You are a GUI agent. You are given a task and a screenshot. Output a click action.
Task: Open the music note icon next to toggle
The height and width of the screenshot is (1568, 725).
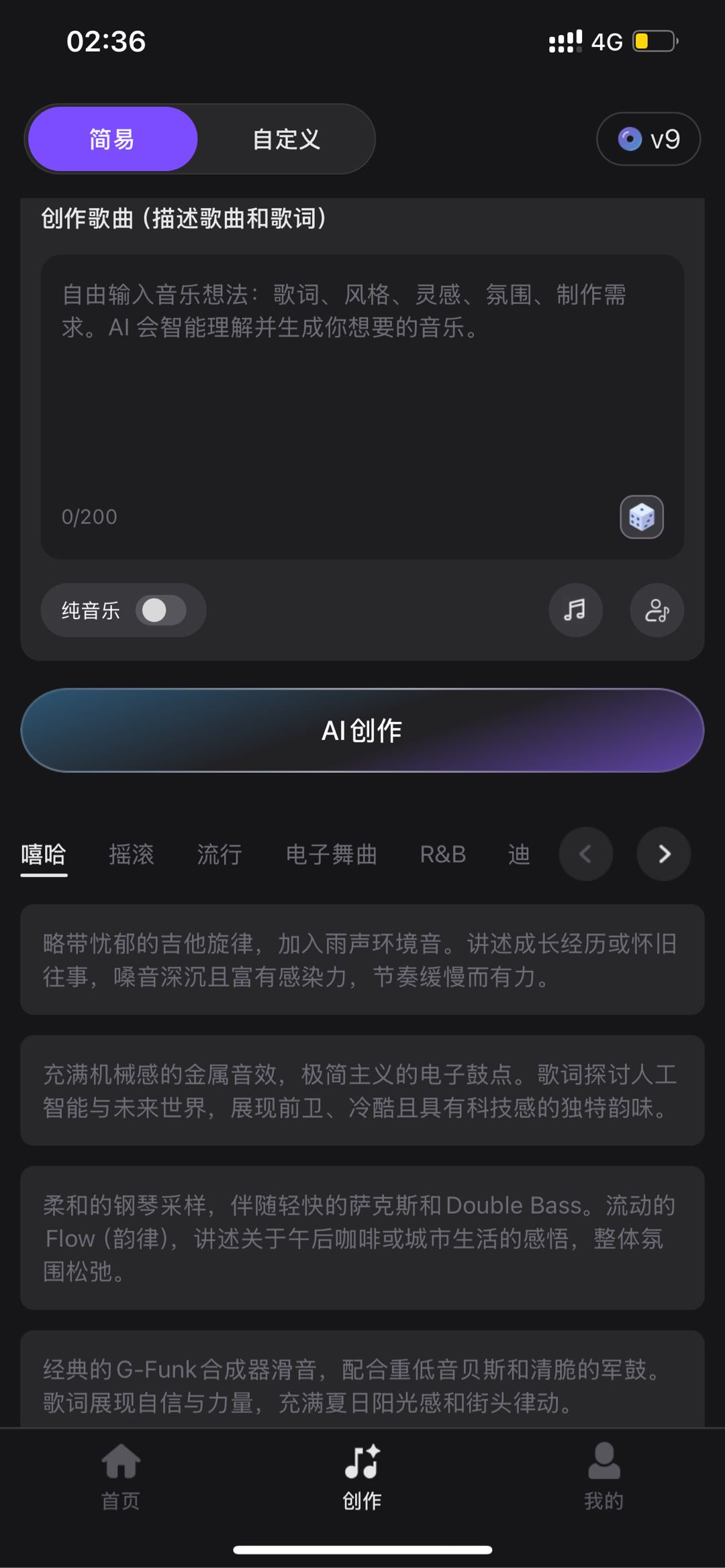[x=575, y=610]
